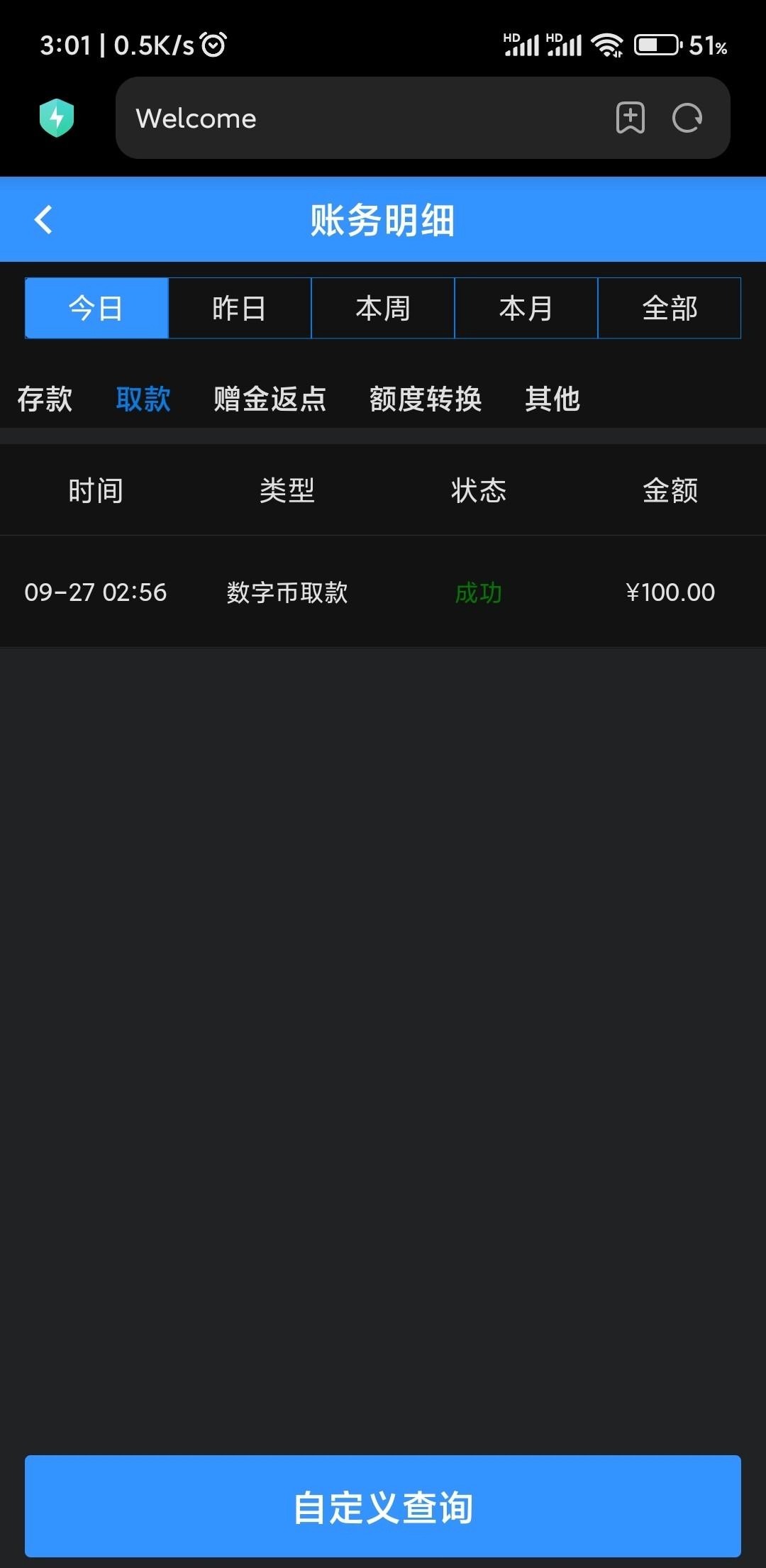Switch to the 其他 tab
This screenshot has height=1568, width=766.
pos(553,399)
